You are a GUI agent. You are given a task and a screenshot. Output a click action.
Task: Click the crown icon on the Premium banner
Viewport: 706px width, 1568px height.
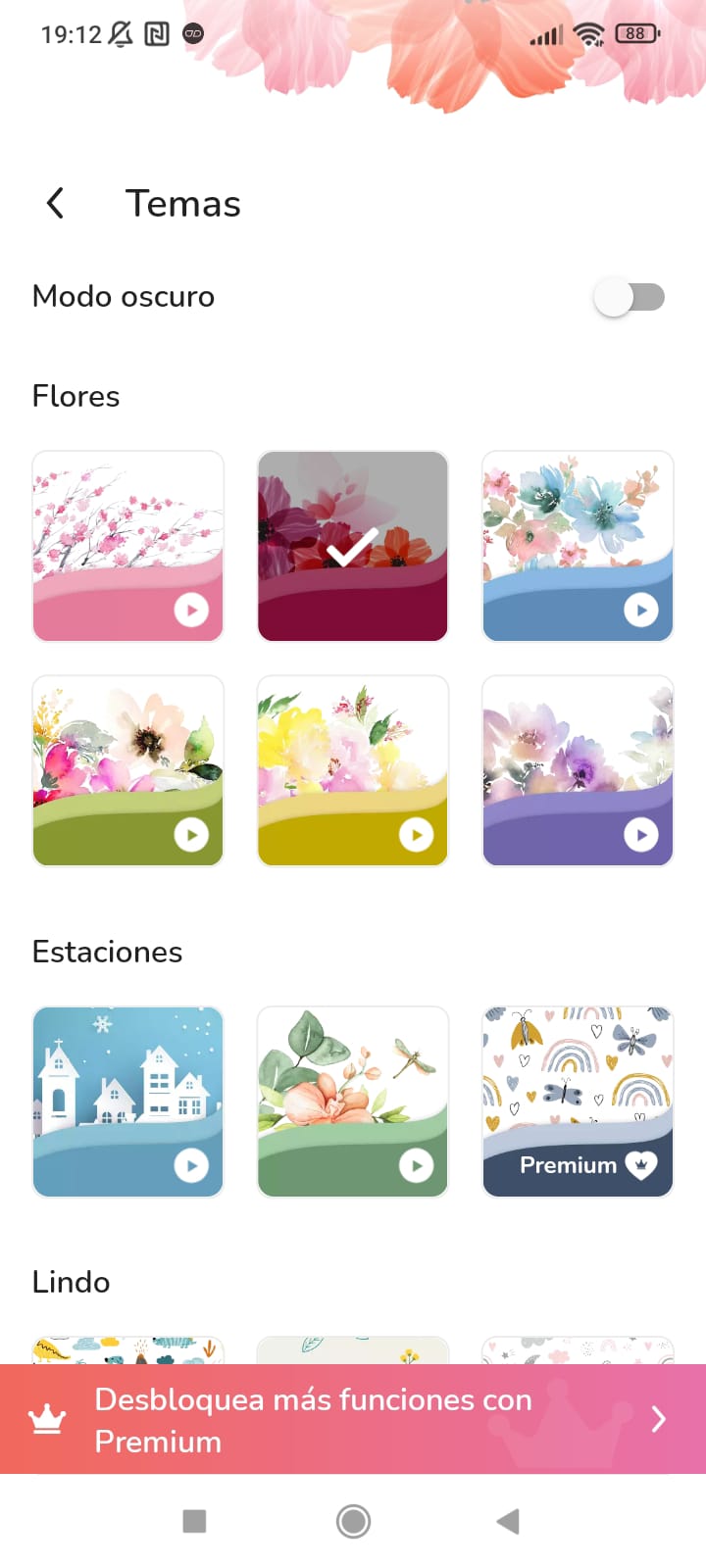click(x=46, y=1418)
